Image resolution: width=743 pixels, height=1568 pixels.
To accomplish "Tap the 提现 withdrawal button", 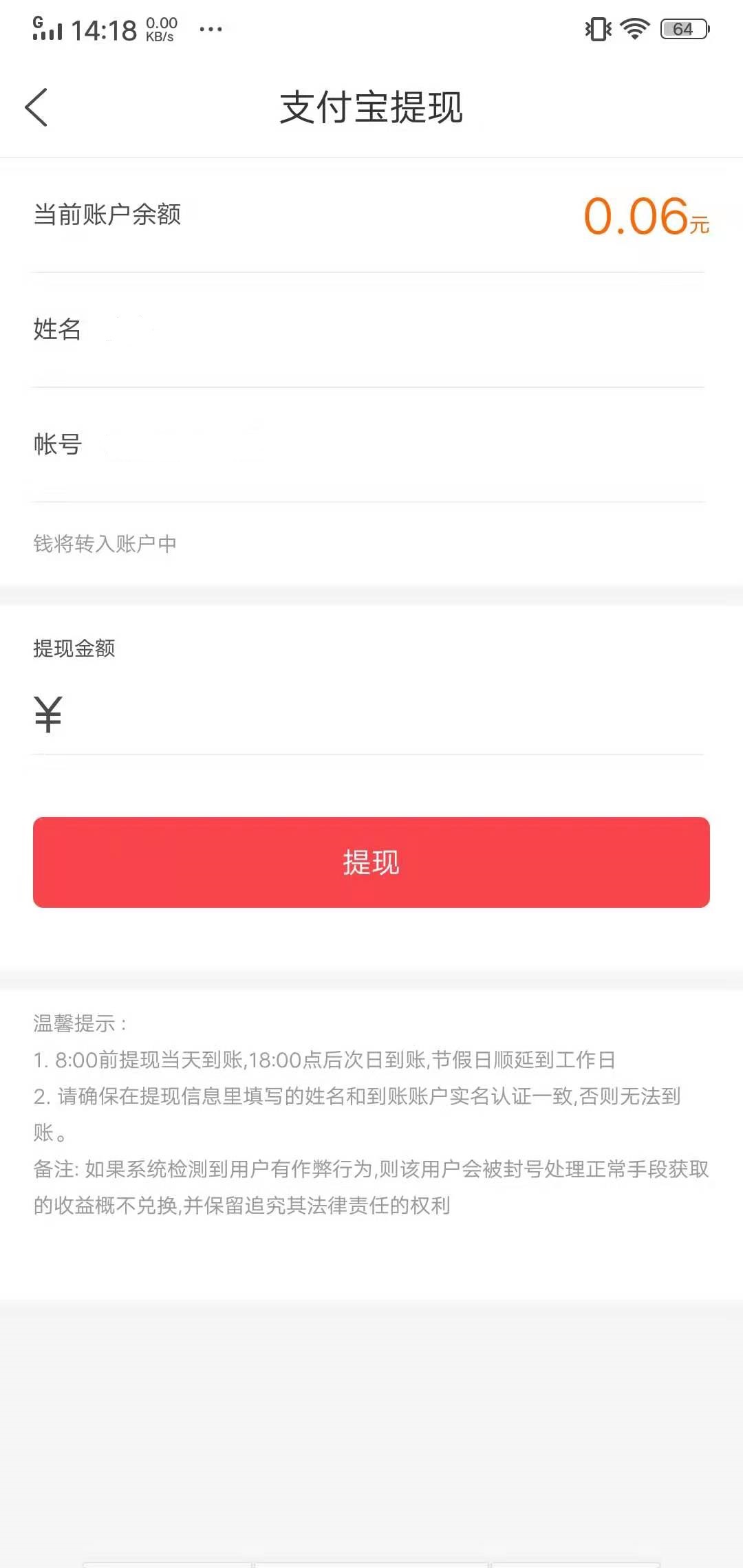I will [370, 862].
